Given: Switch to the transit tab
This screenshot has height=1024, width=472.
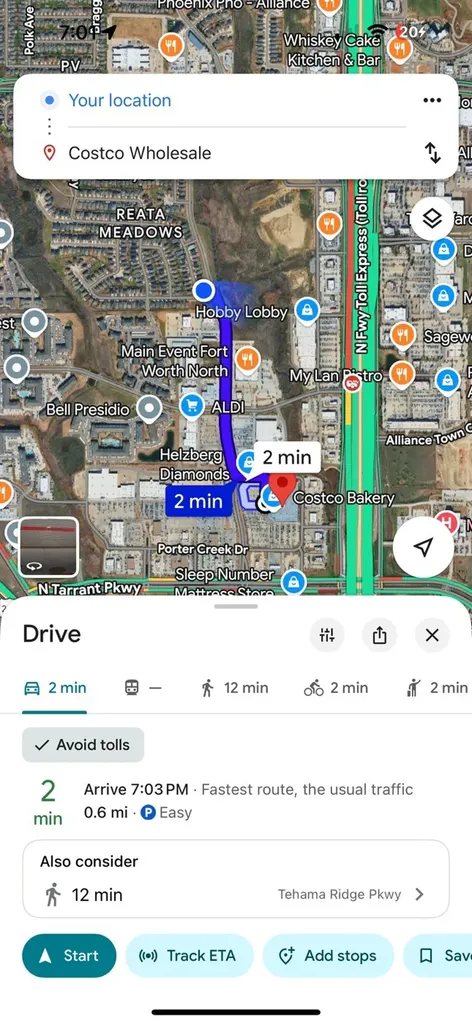Looking at the screenshot, I should click(143, 688).
